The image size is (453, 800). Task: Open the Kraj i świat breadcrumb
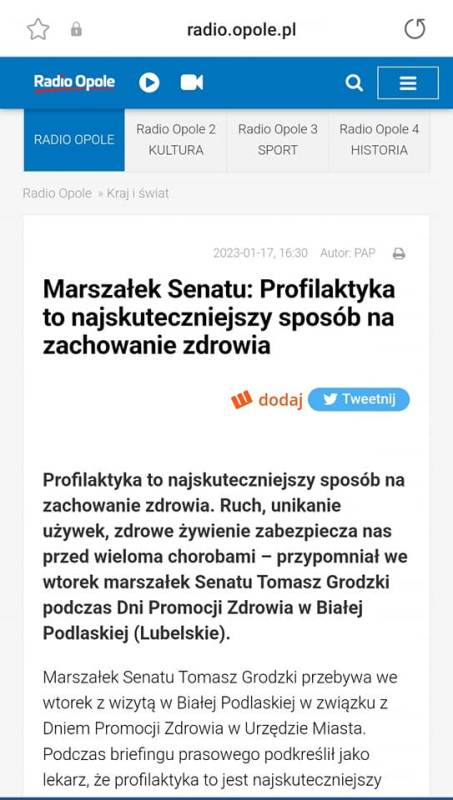pyautogui.click(x=138, y=194)
